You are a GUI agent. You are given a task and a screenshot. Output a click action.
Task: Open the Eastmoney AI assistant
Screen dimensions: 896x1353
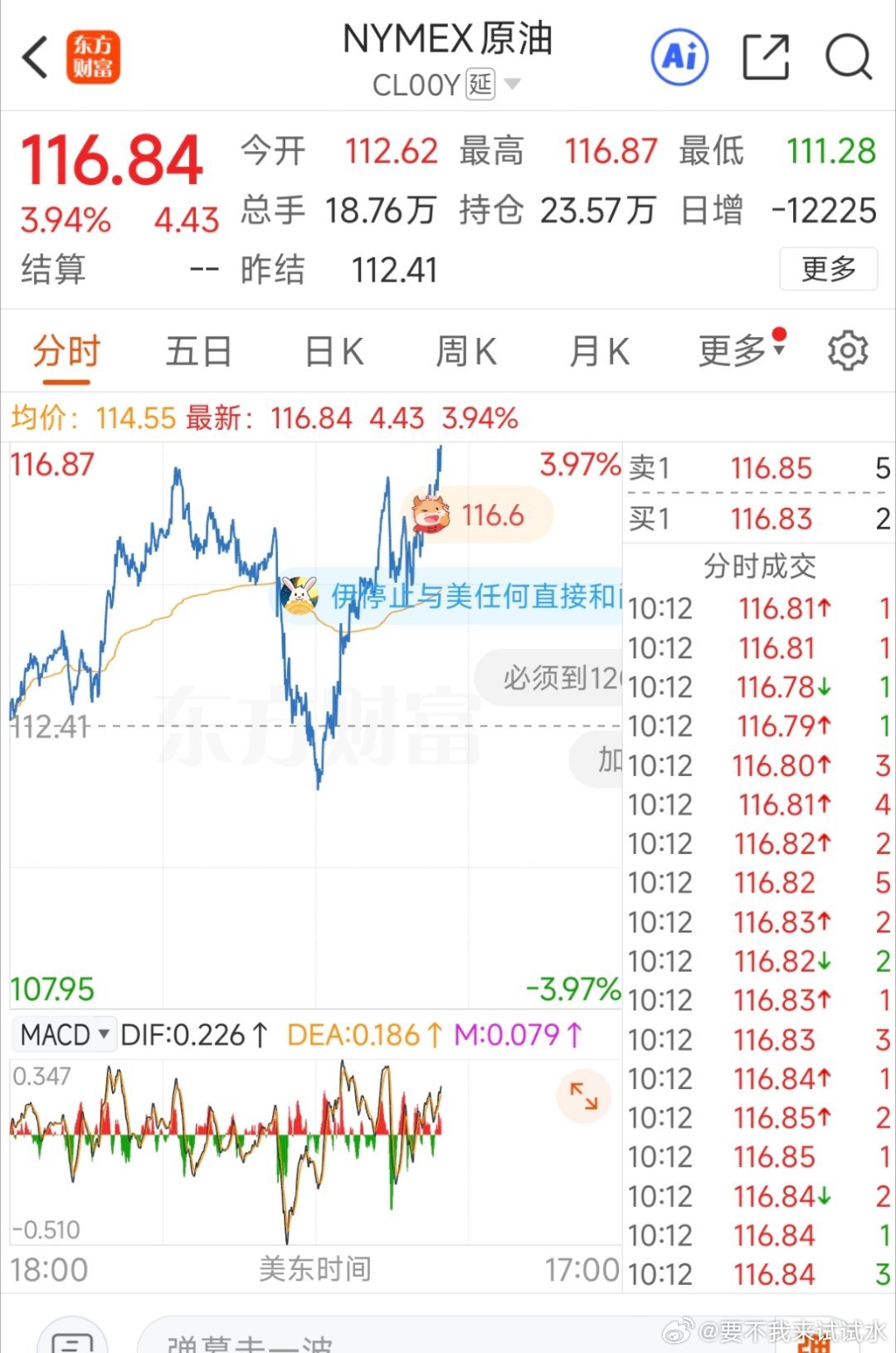tap(679, 56)
